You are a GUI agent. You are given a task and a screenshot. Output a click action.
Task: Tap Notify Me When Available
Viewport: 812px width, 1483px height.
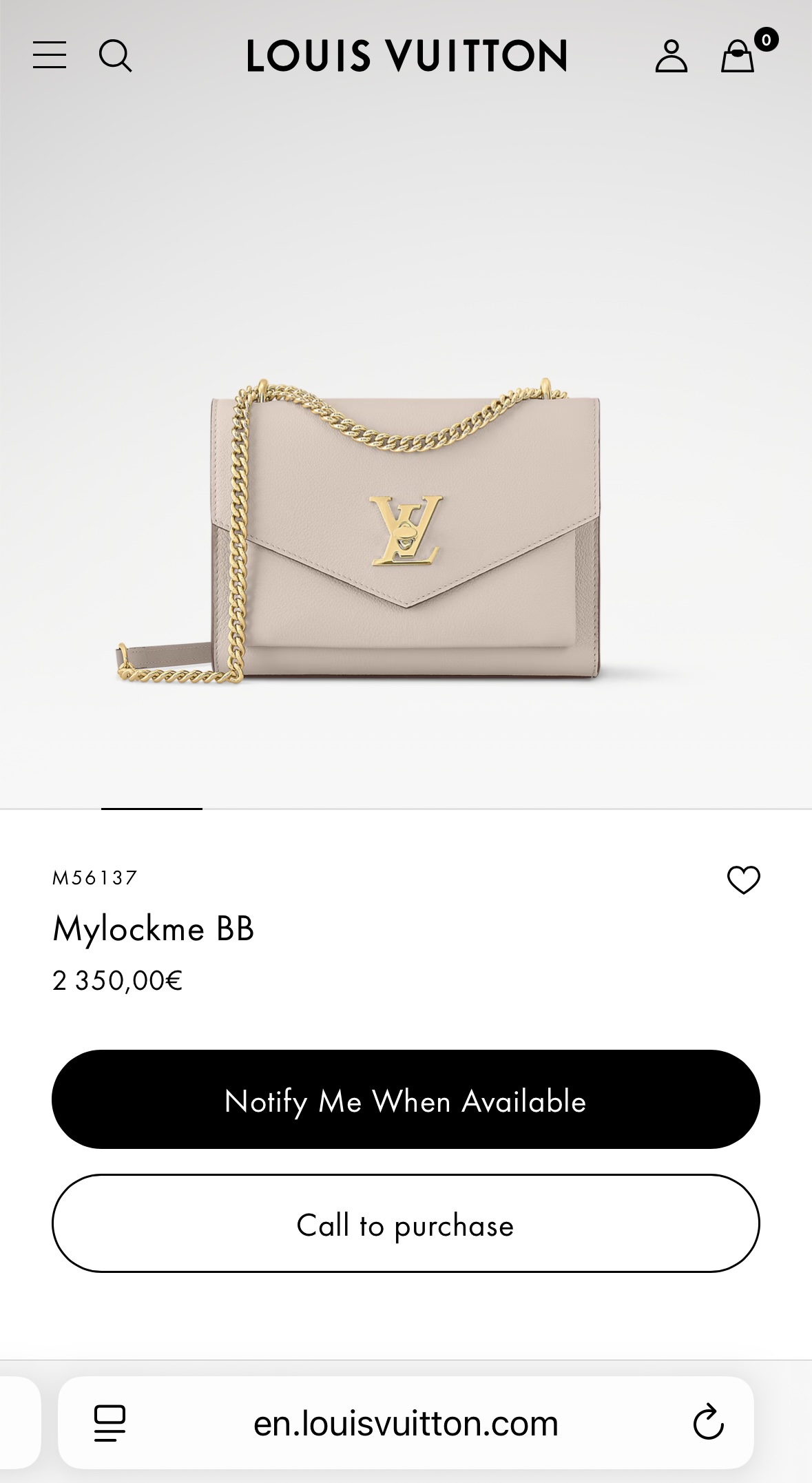point(406,1101)
